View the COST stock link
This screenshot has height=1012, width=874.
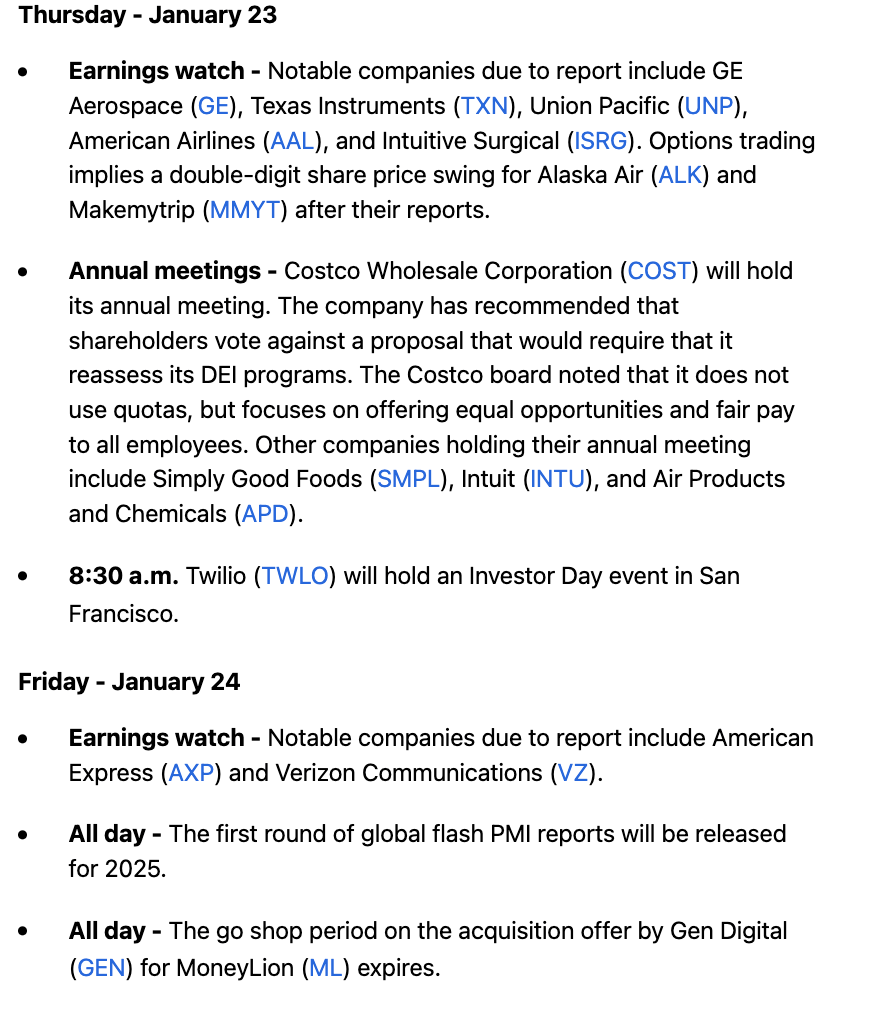659,271
